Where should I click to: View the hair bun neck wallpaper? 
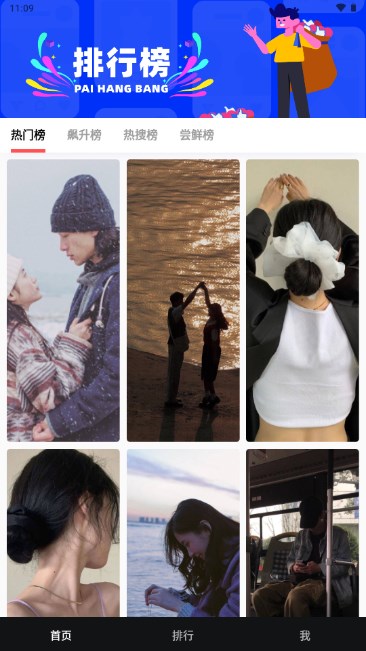pyautogui.click(x=63, y=533)
